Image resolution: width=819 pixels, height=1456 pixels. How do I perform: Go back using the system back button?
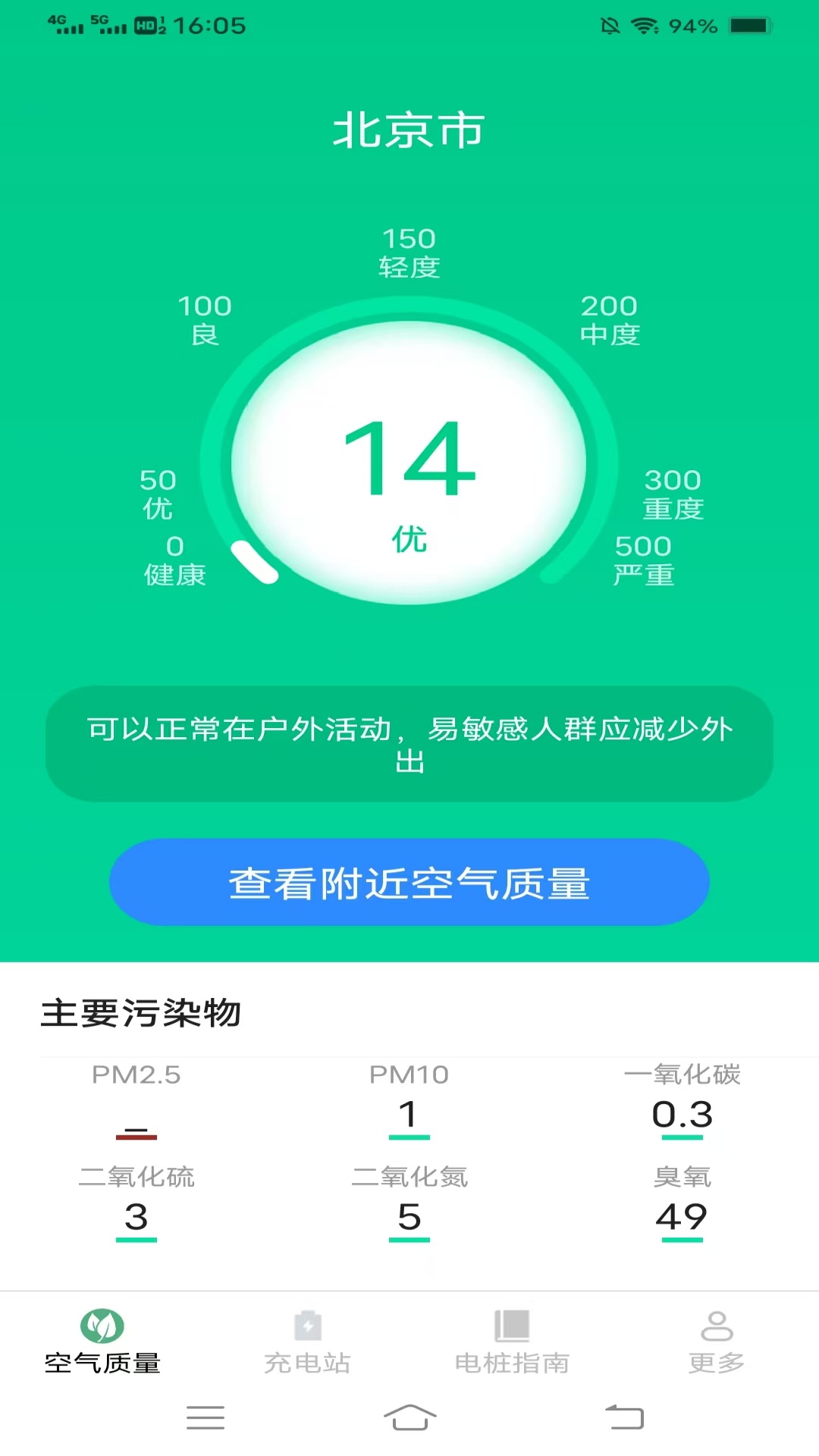[624, 1417]
